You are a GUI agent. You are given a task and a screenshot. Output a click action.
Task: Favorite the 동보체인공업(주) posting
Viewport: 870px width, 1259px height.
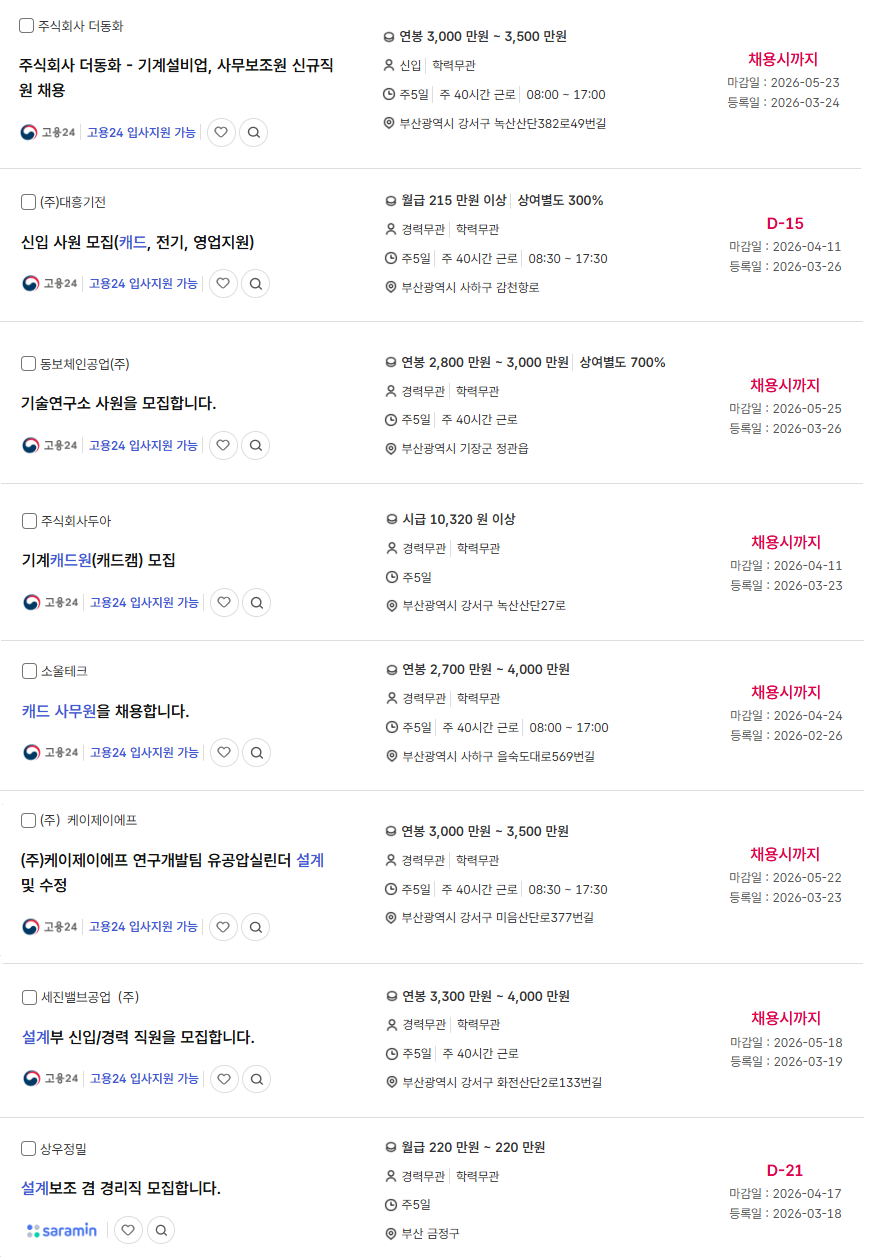224,446
